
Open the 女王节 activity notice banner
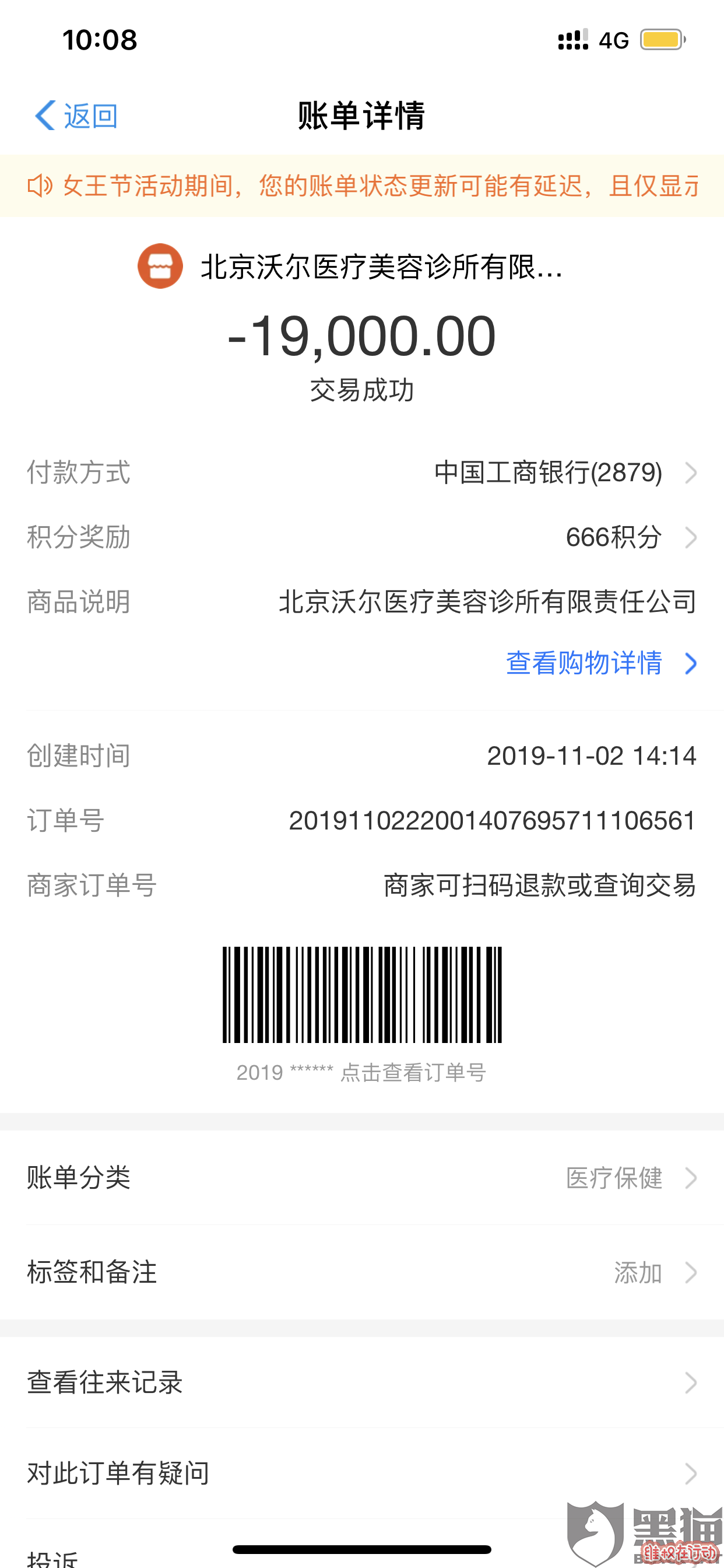click(x=362, y=185)
